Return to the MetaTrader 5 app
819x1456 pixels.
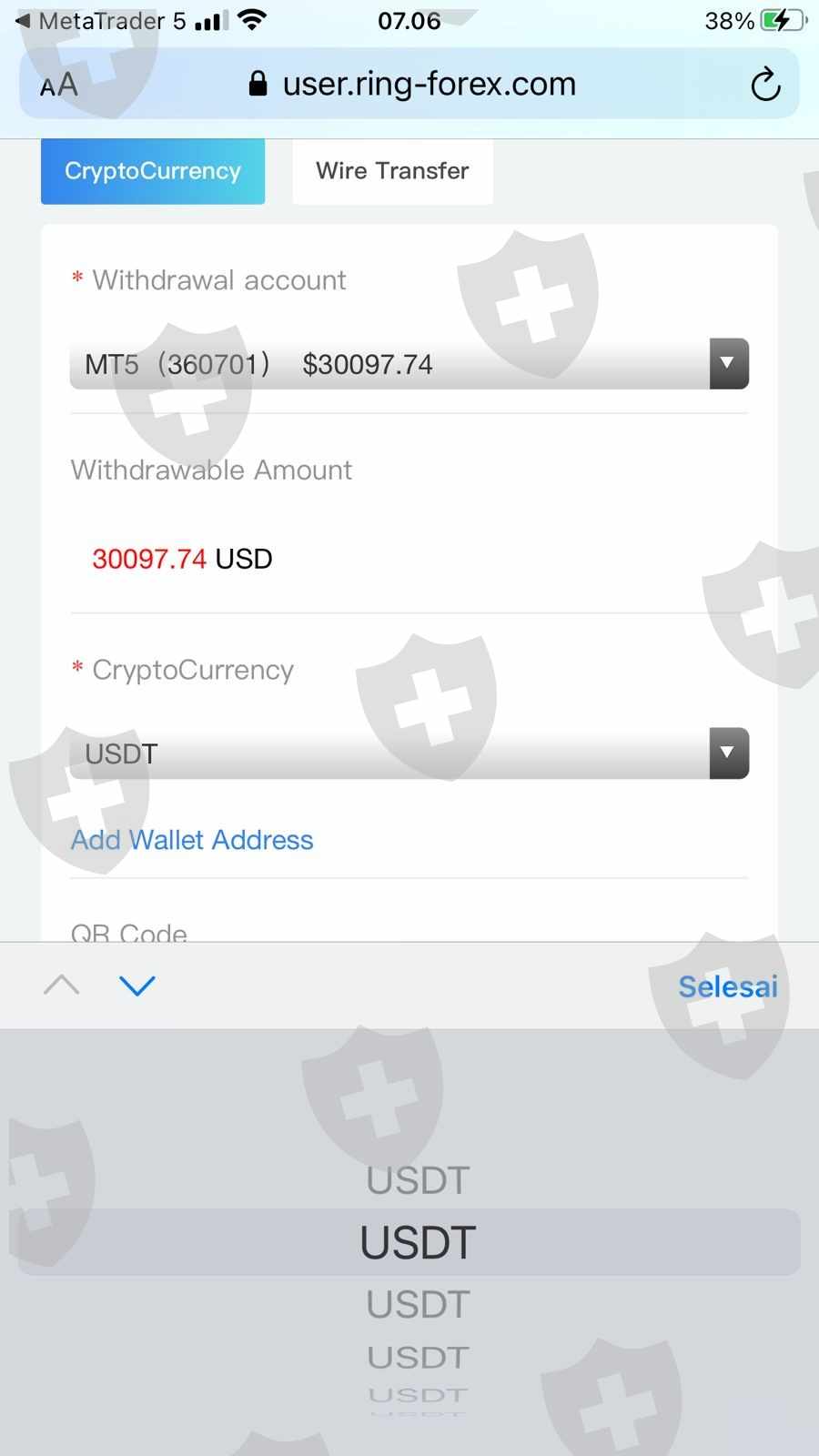100,20
